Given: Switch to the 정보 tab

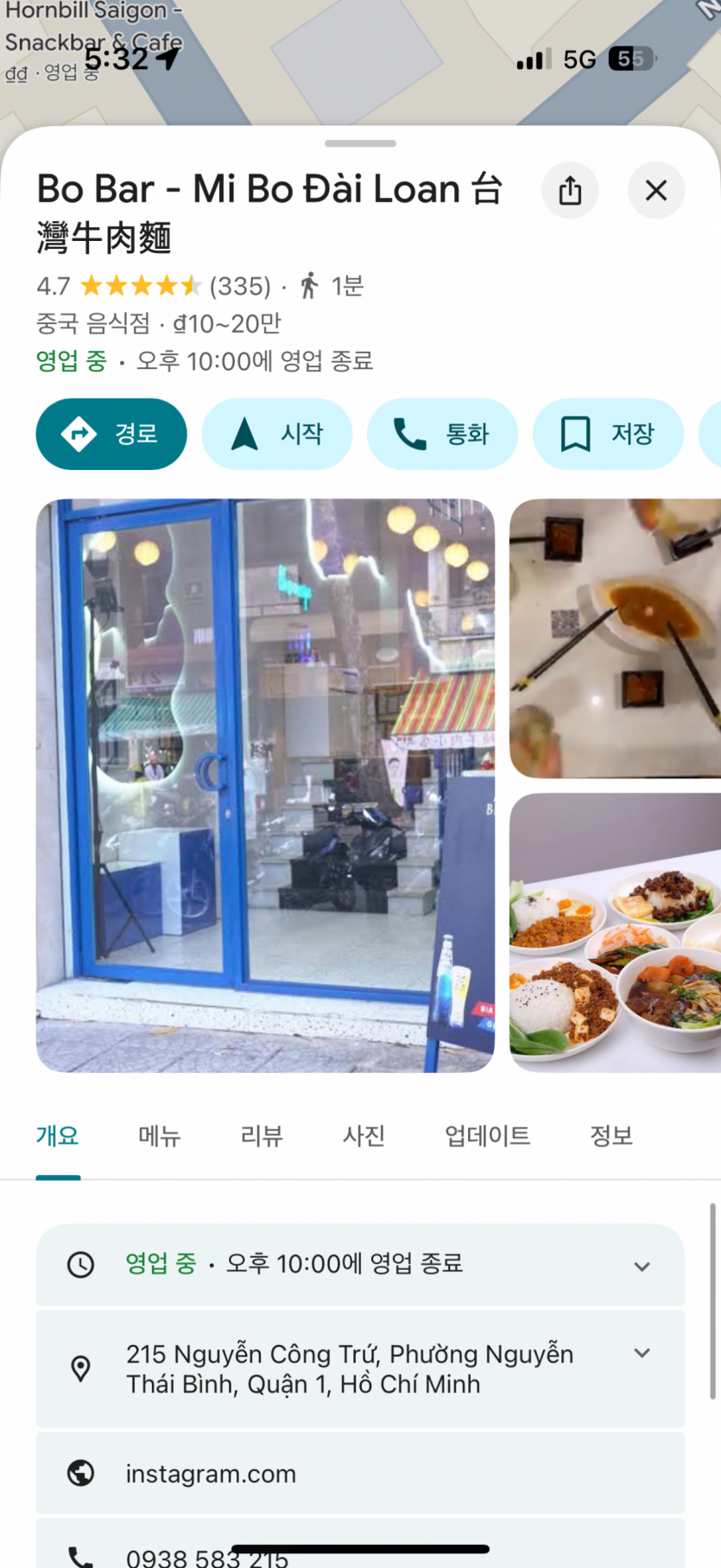Looking at the screenshot, I should [611, 1135].
